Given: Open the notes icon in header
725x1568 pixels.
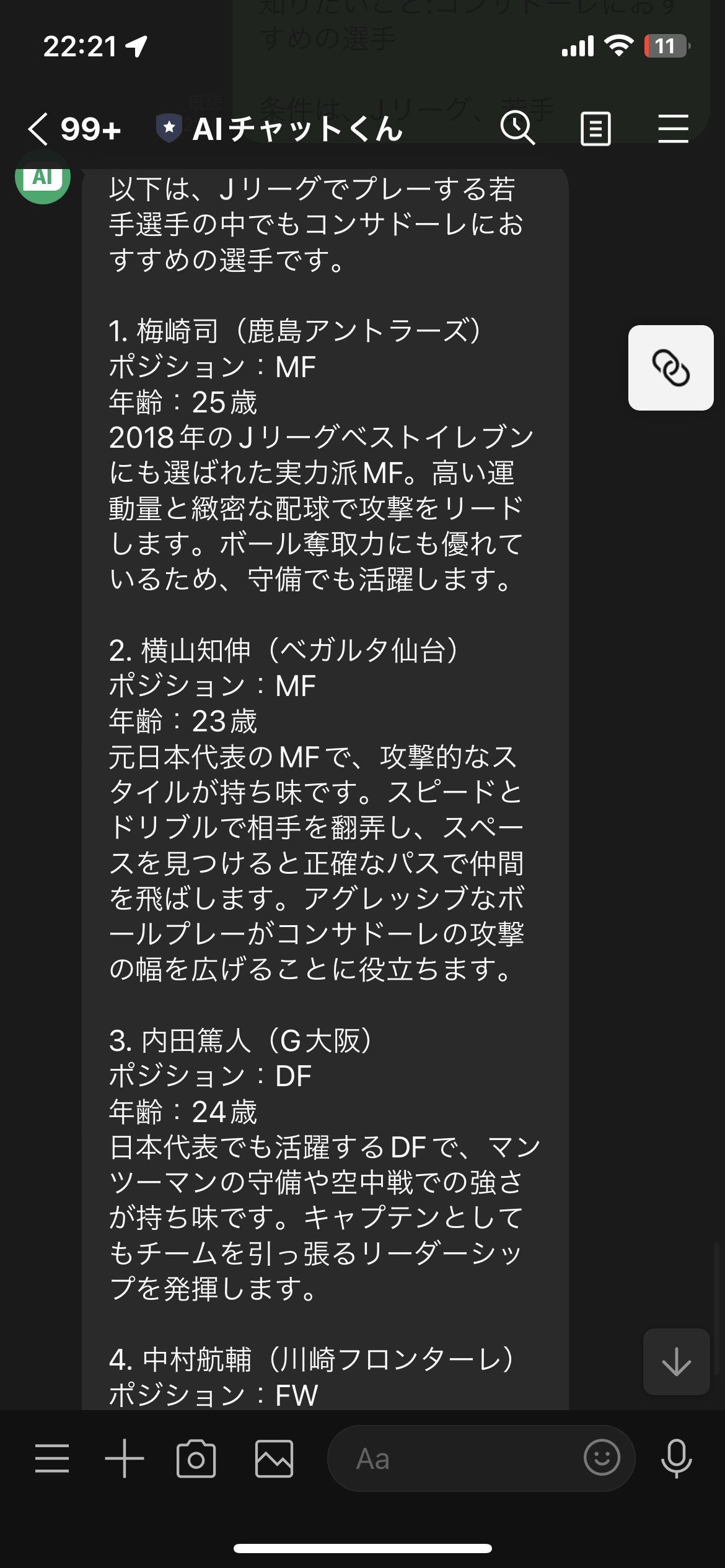Looking at the screenshot, I should coord(595,129).
